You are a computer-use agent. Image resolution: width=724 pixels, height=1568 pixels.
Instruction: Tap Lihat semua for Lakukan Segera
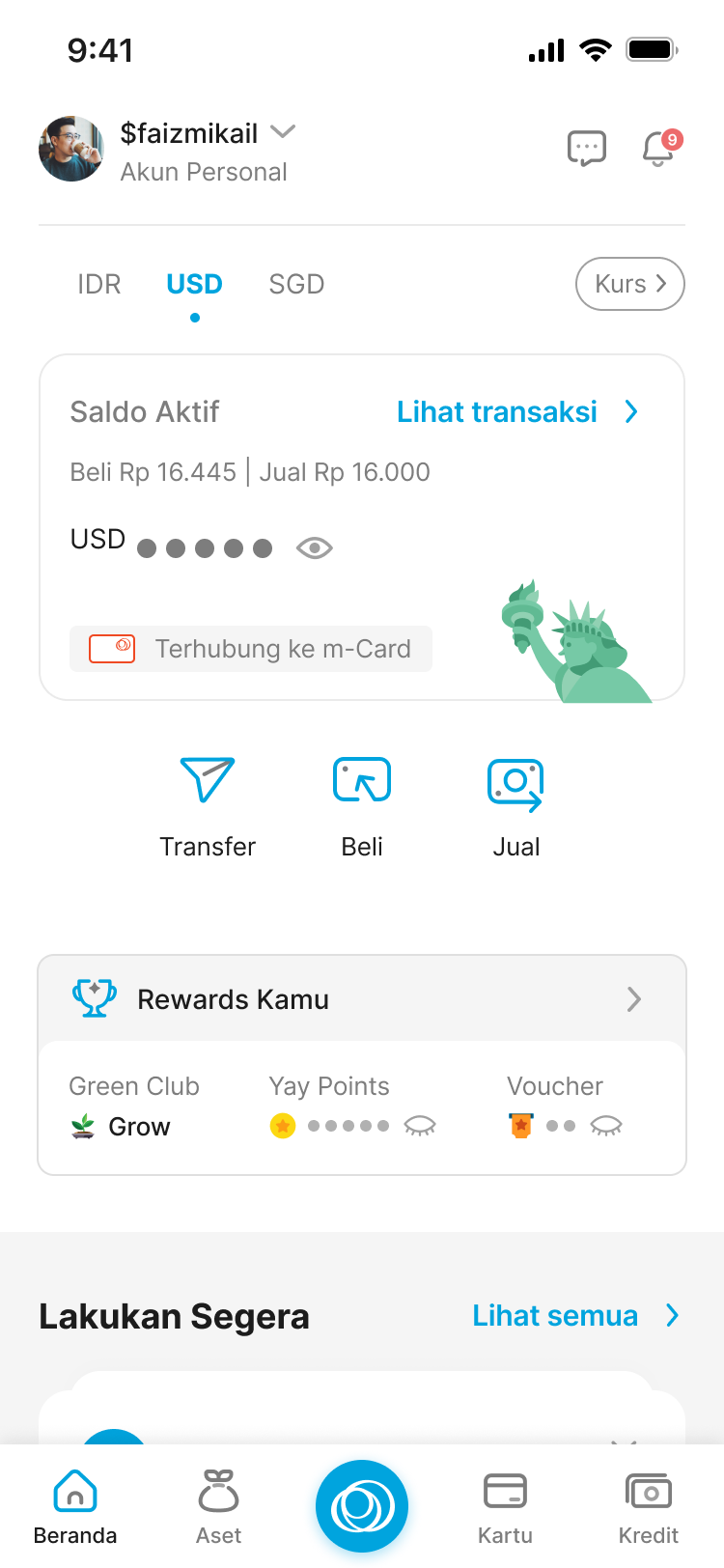(x=575, y=1316)
